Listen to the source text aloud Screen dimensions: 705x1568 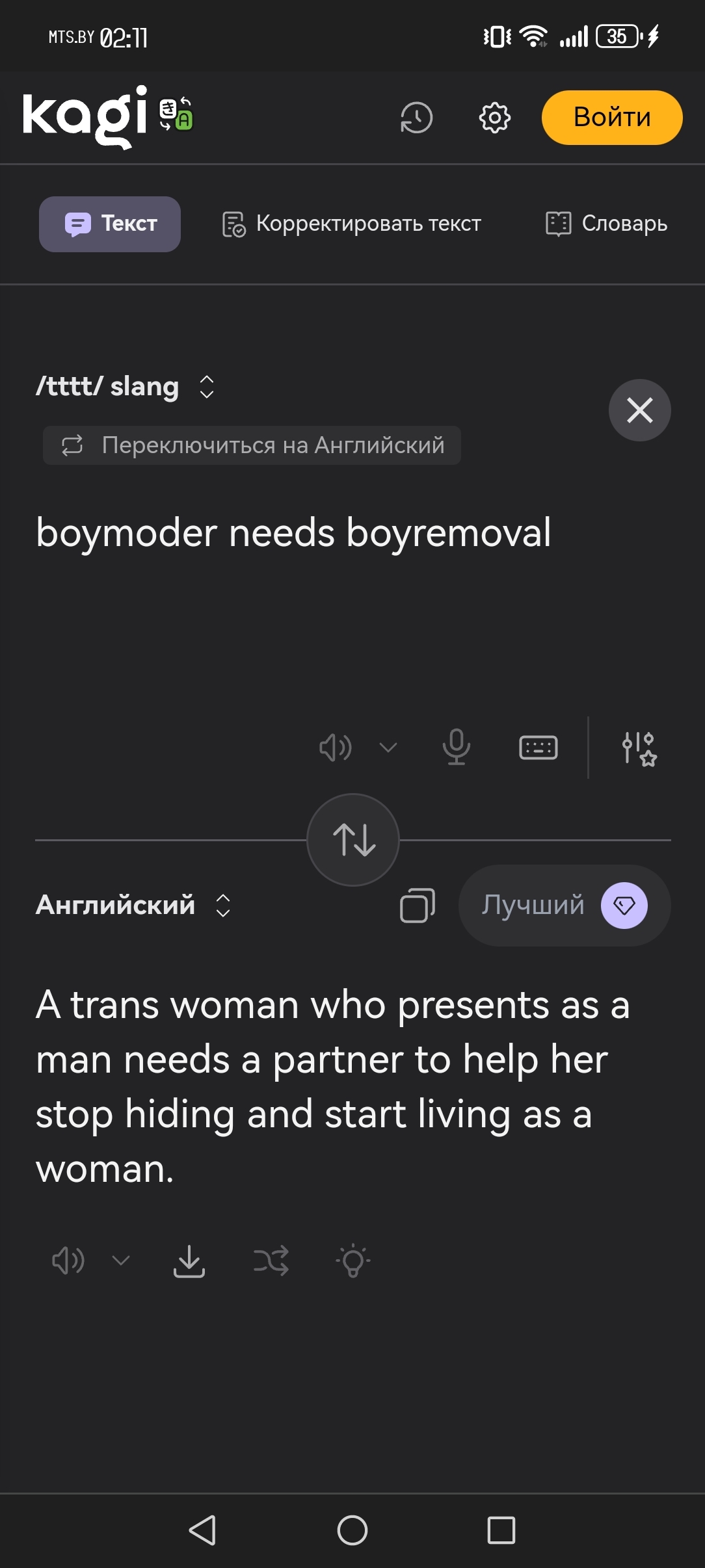336,748
